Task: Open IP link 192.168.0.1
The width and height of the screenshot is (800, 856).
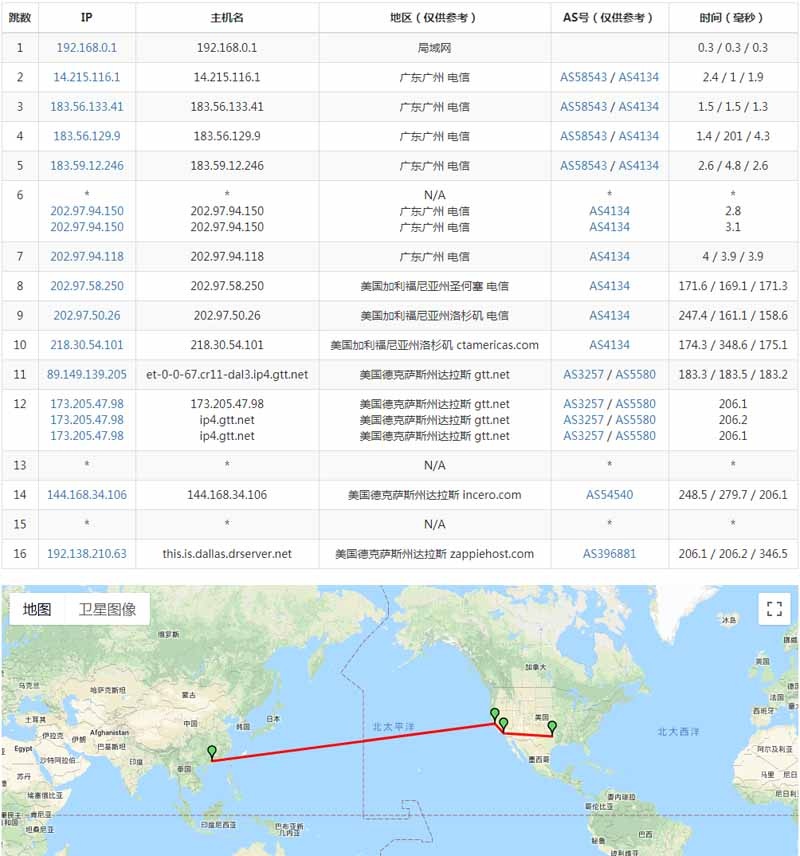Action: 87,47
